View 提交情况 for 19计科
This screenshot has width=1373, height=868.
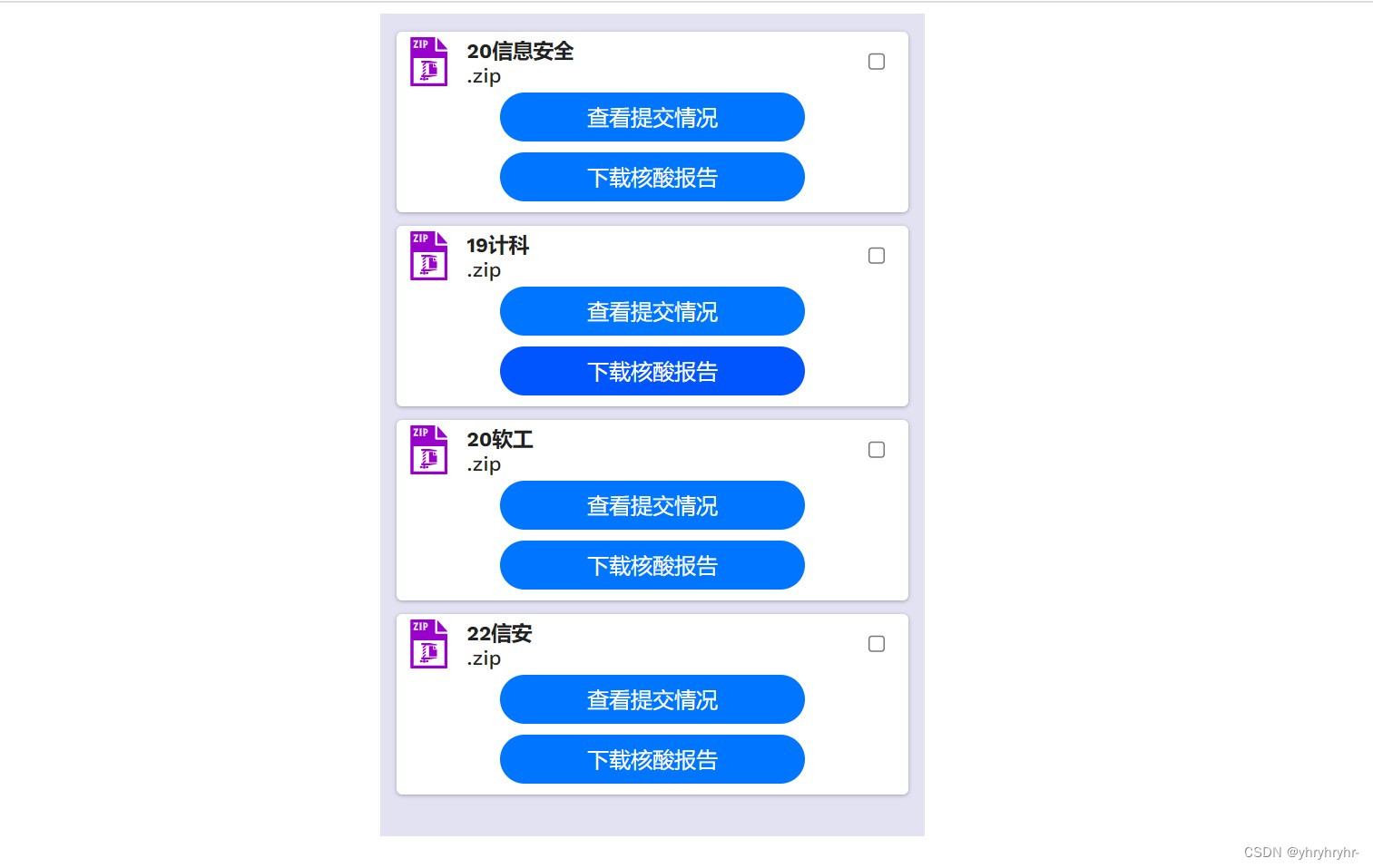(652, 312)
